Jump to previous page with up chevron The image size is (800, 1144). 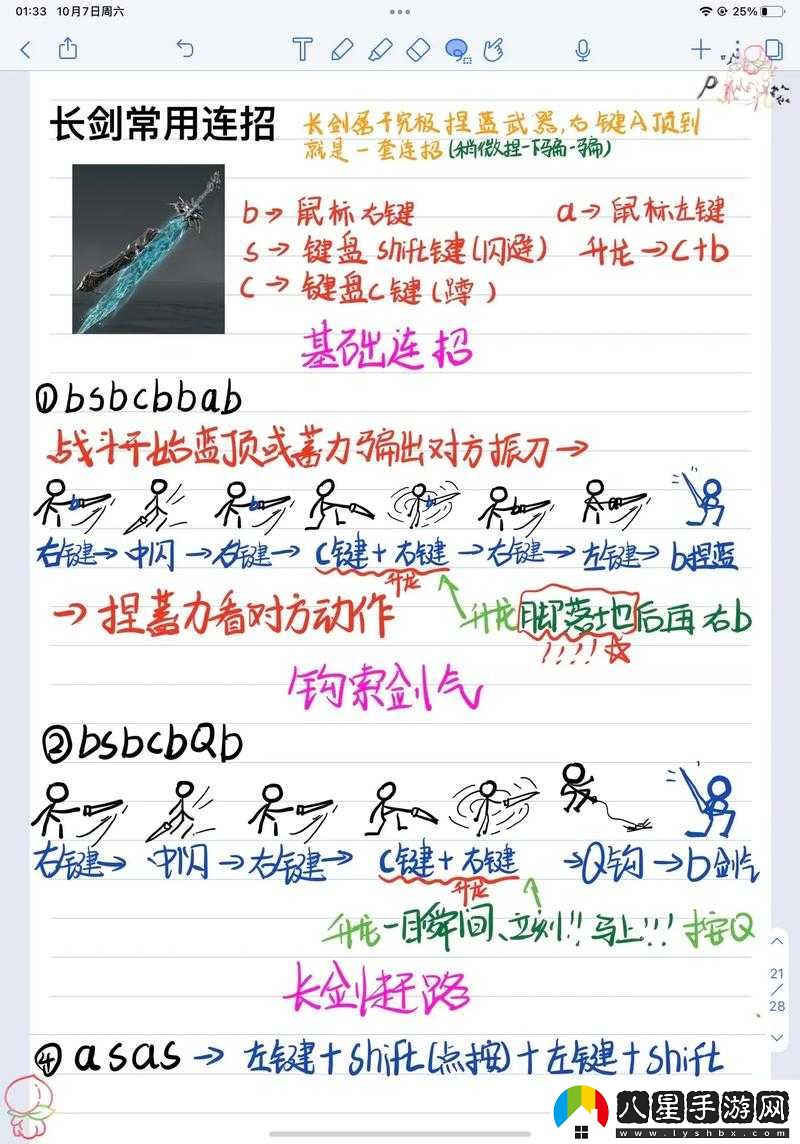[x=777, y=941]
